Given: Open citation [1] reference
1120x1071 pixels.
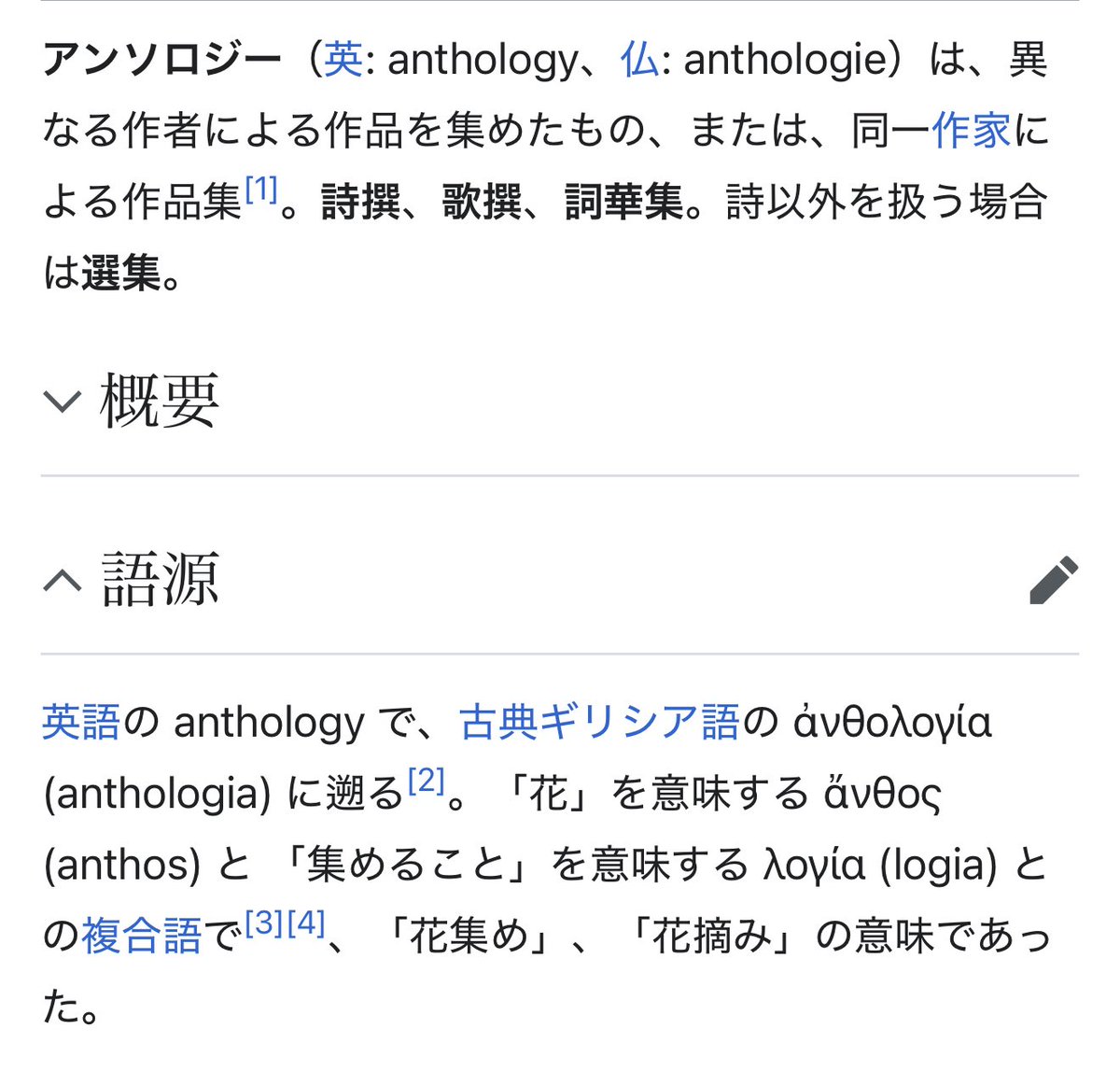Looking at the screenshot, I should (261, 190).
